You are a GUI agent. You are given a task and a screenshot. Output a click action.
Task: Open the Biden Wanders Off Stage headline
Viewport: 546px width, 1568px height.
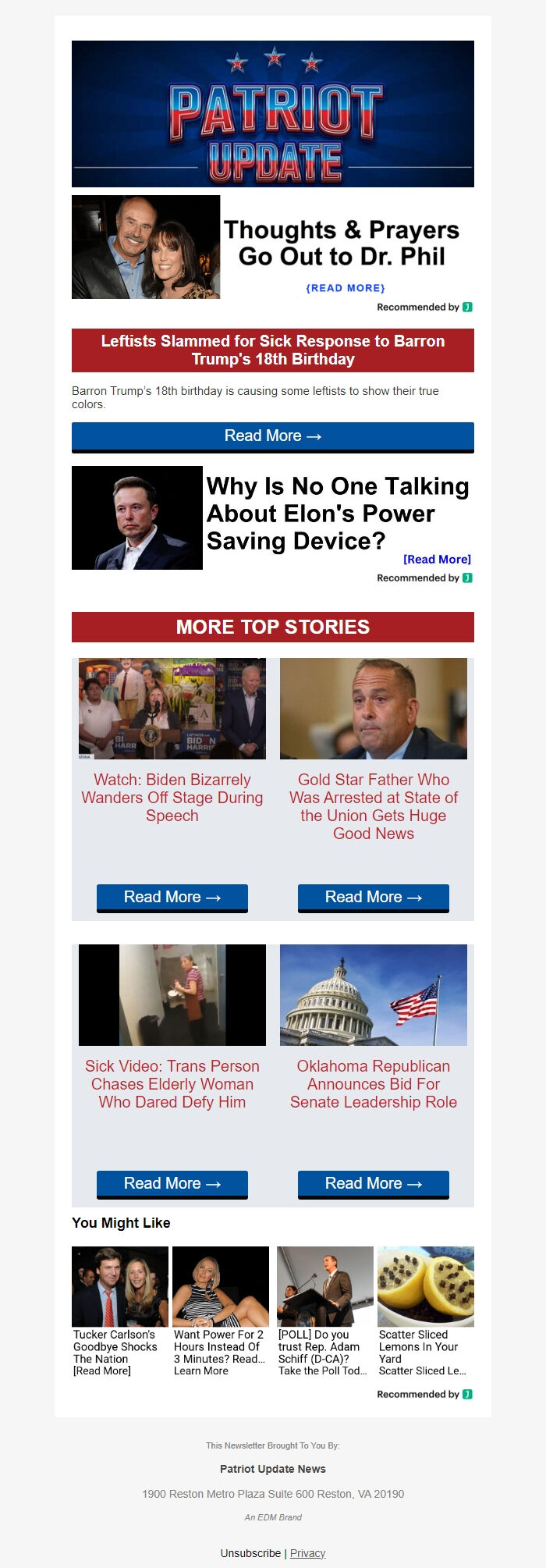click(172, 798)
